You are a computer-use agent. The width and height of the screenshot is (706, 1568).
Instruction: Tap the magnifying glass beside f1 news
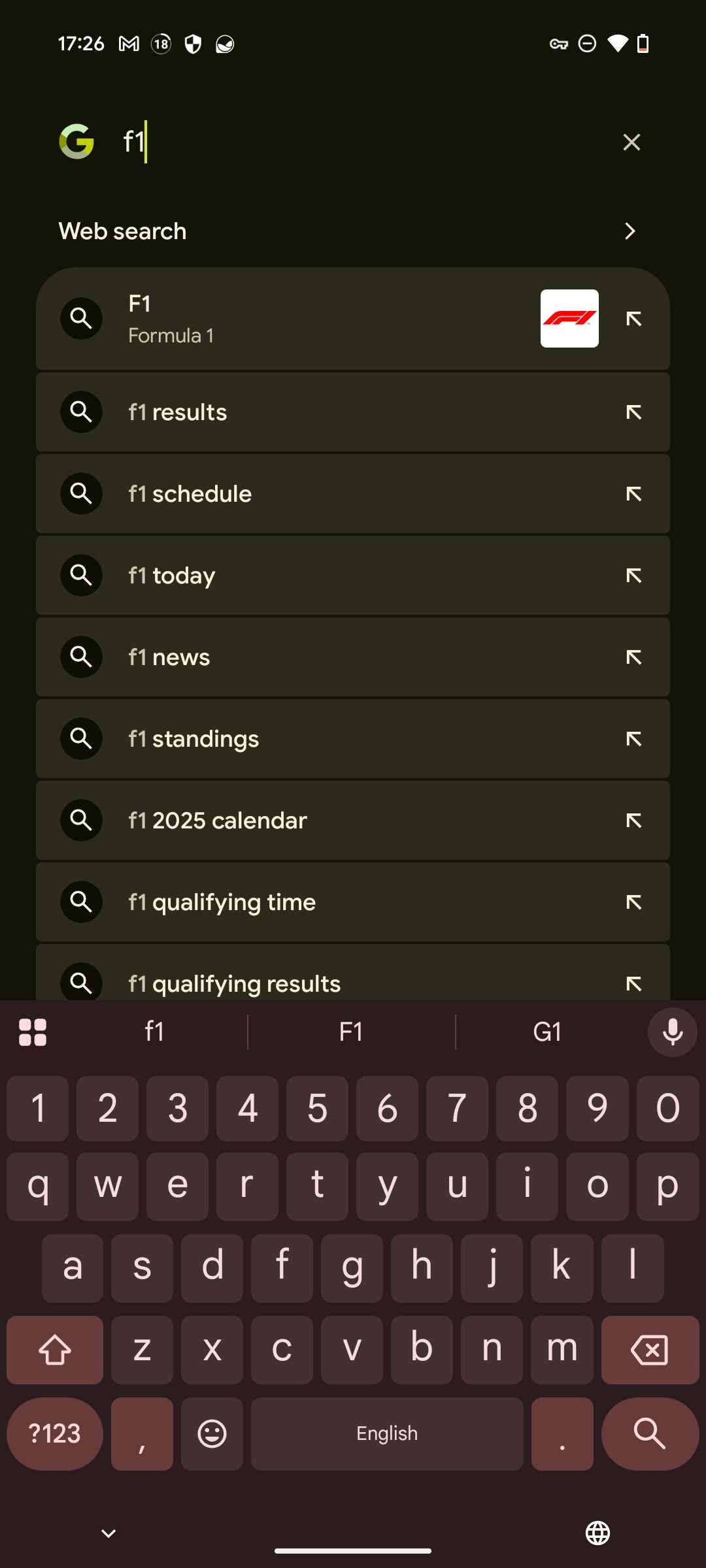click(x=81, y=657)
